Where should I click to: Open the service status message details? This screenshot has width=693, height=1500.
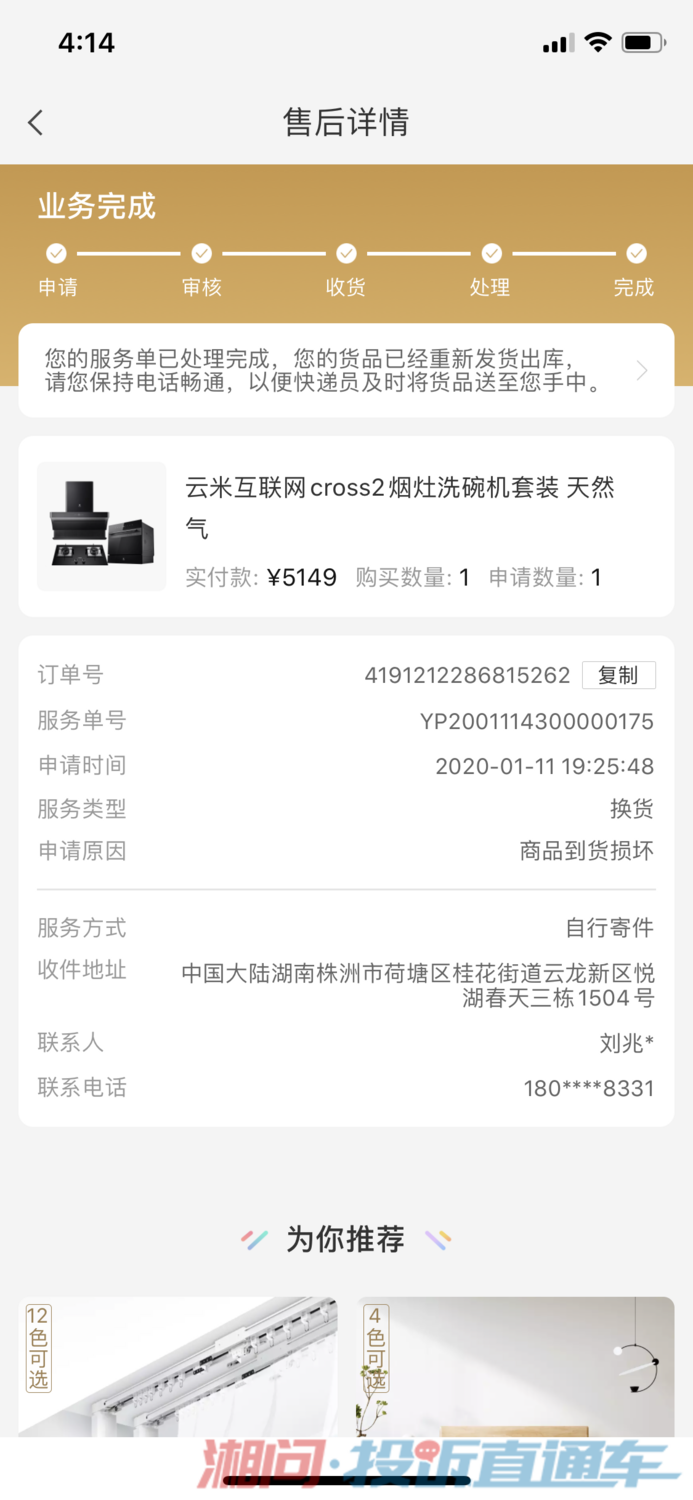click(x=346, y=370)
